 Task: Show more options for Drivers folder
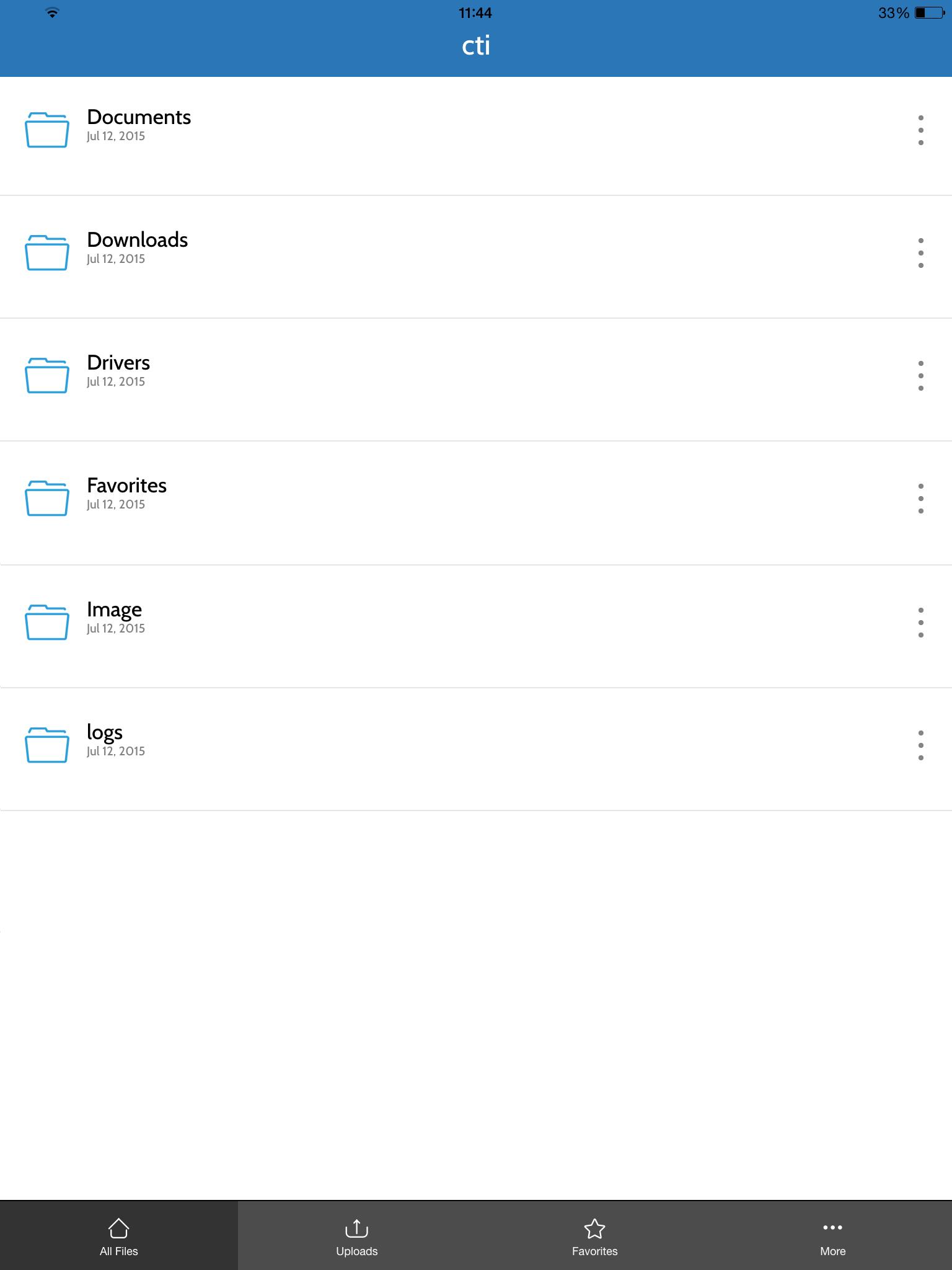click(x=920, y=376)
